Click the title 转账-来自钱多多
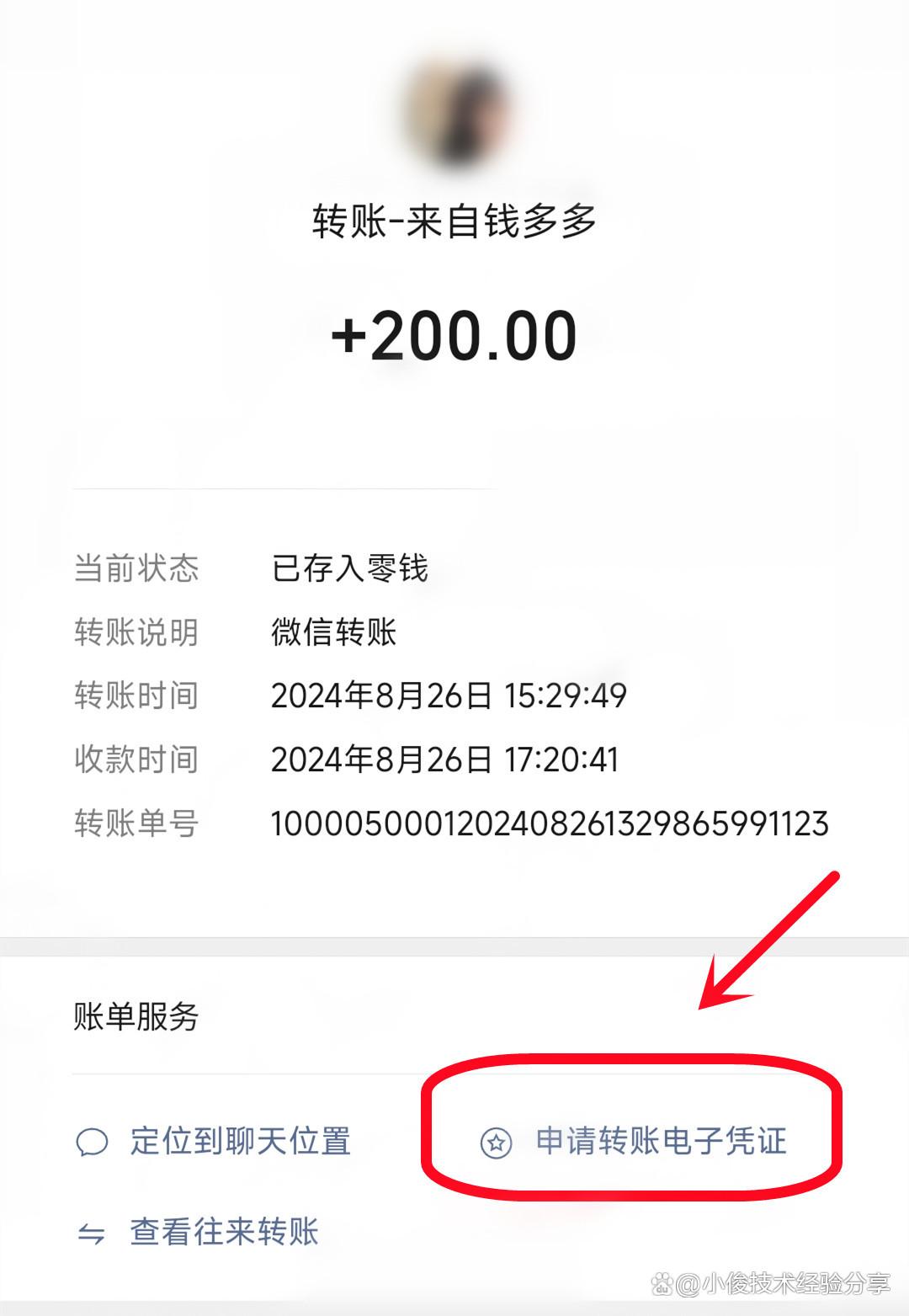Viewport: 909px width, 1316px height. [x=454, y=222]
